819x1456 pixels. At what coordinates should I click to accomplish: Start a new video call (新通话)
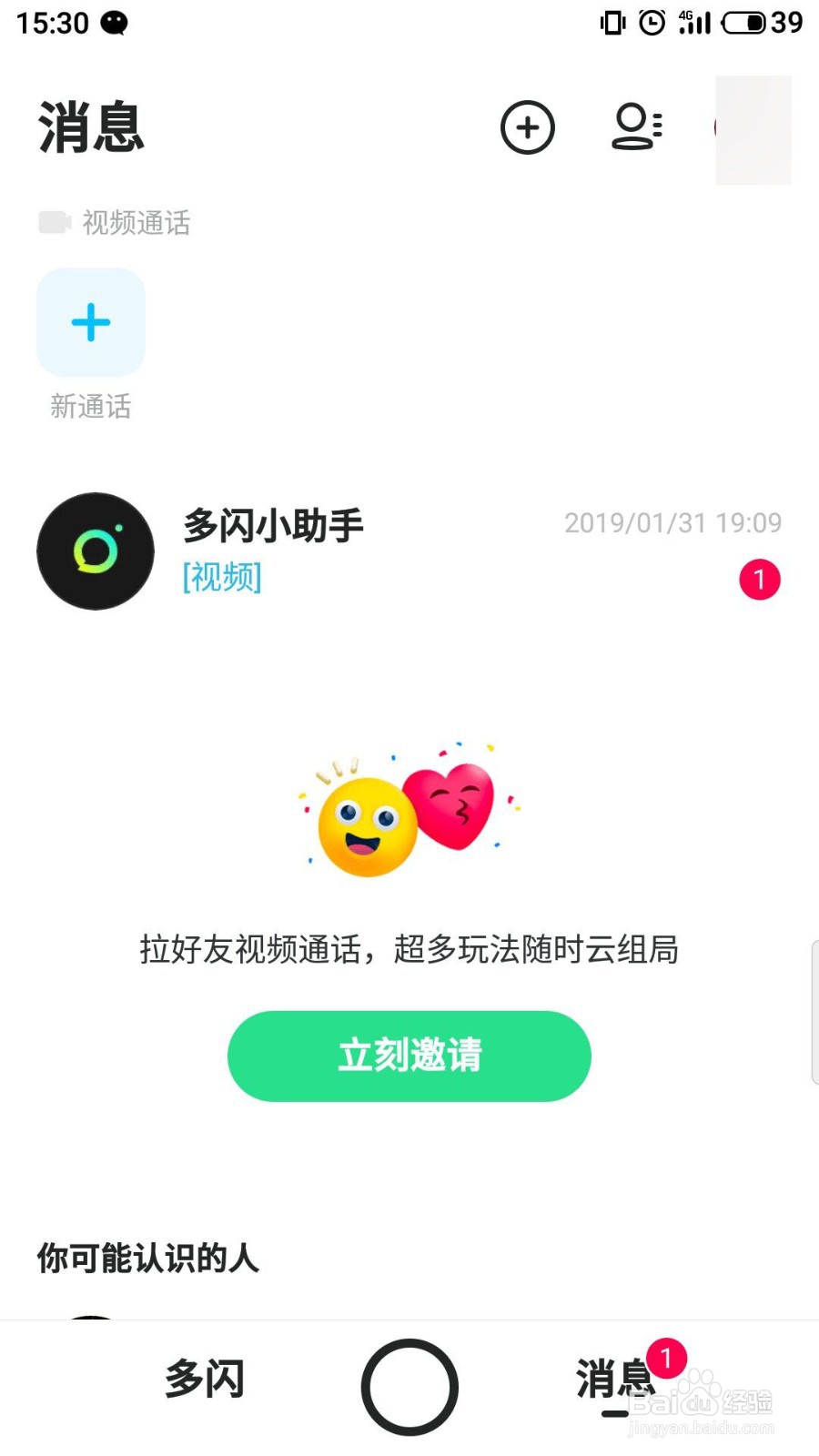coord(91,323)
